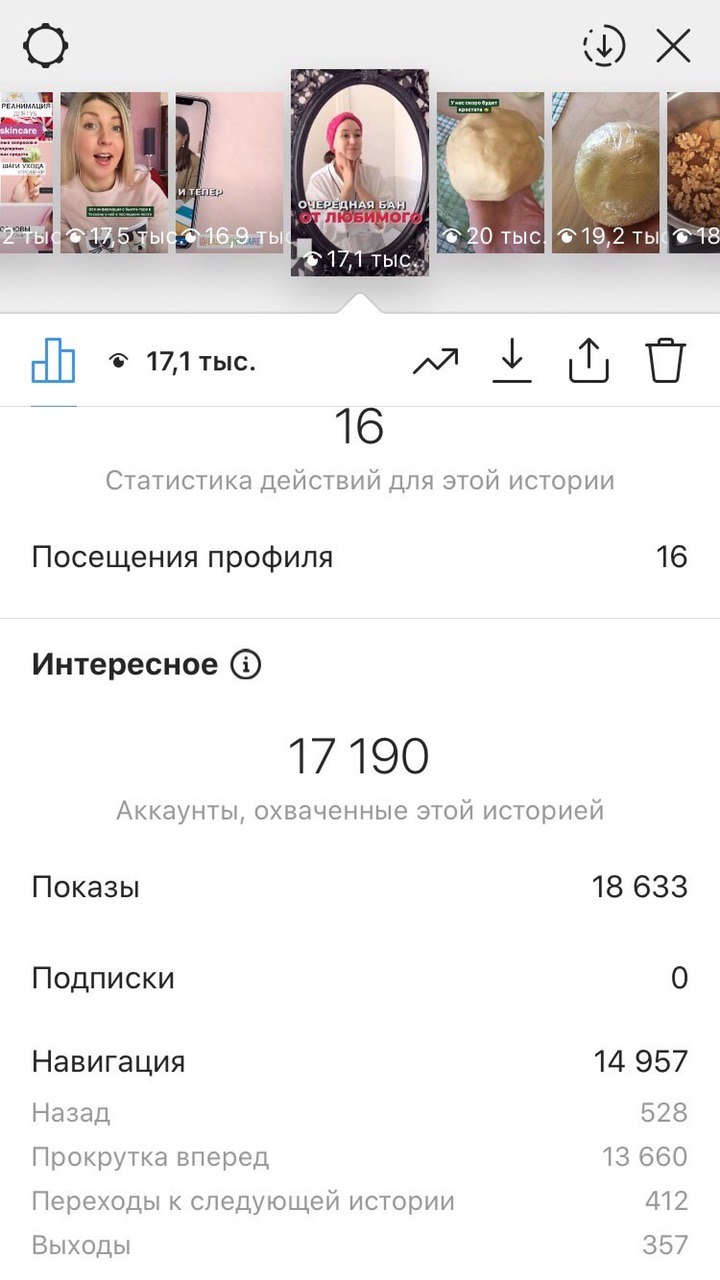Open the nuts story thumbnail

click(x=693, y=172)
